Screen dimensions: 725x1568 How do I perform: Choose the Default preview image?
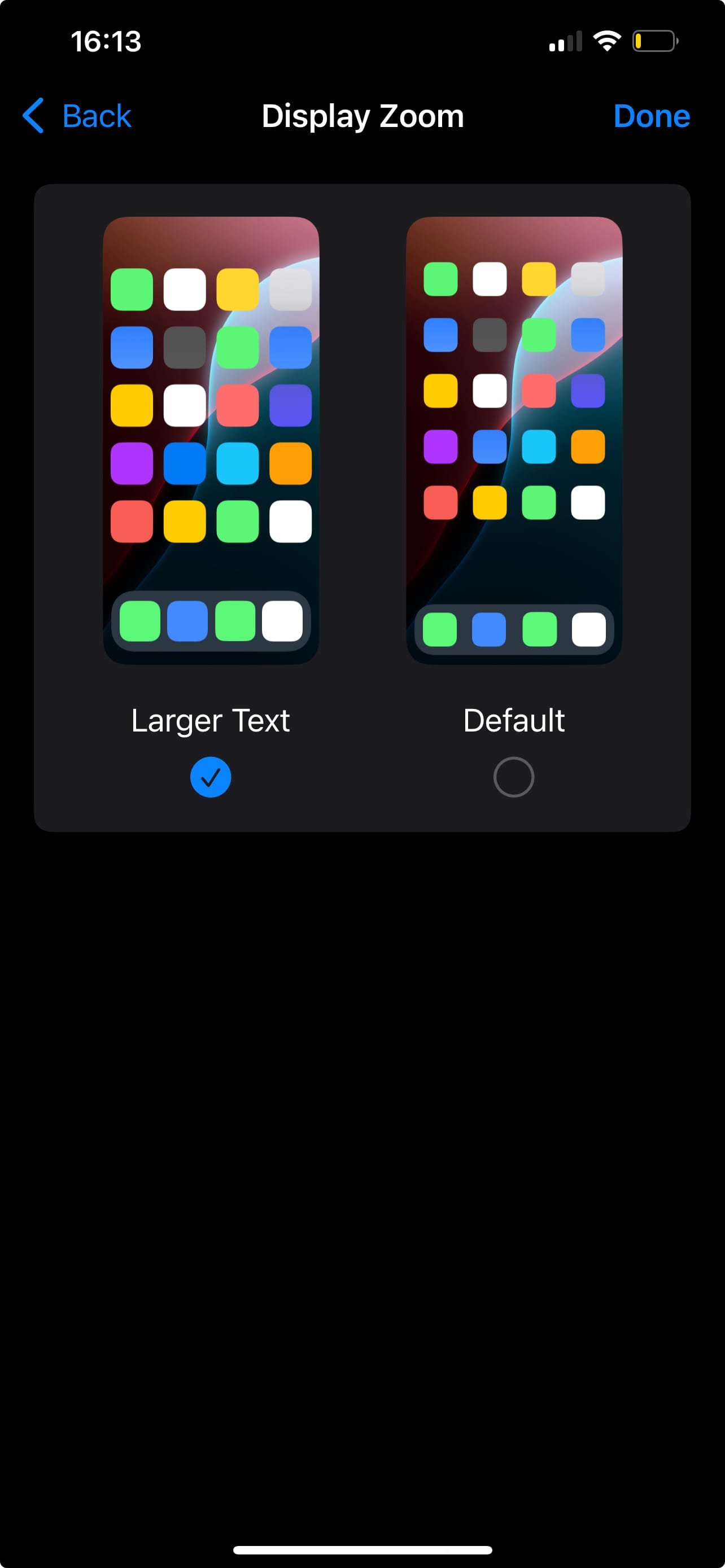tap(514, 440)
